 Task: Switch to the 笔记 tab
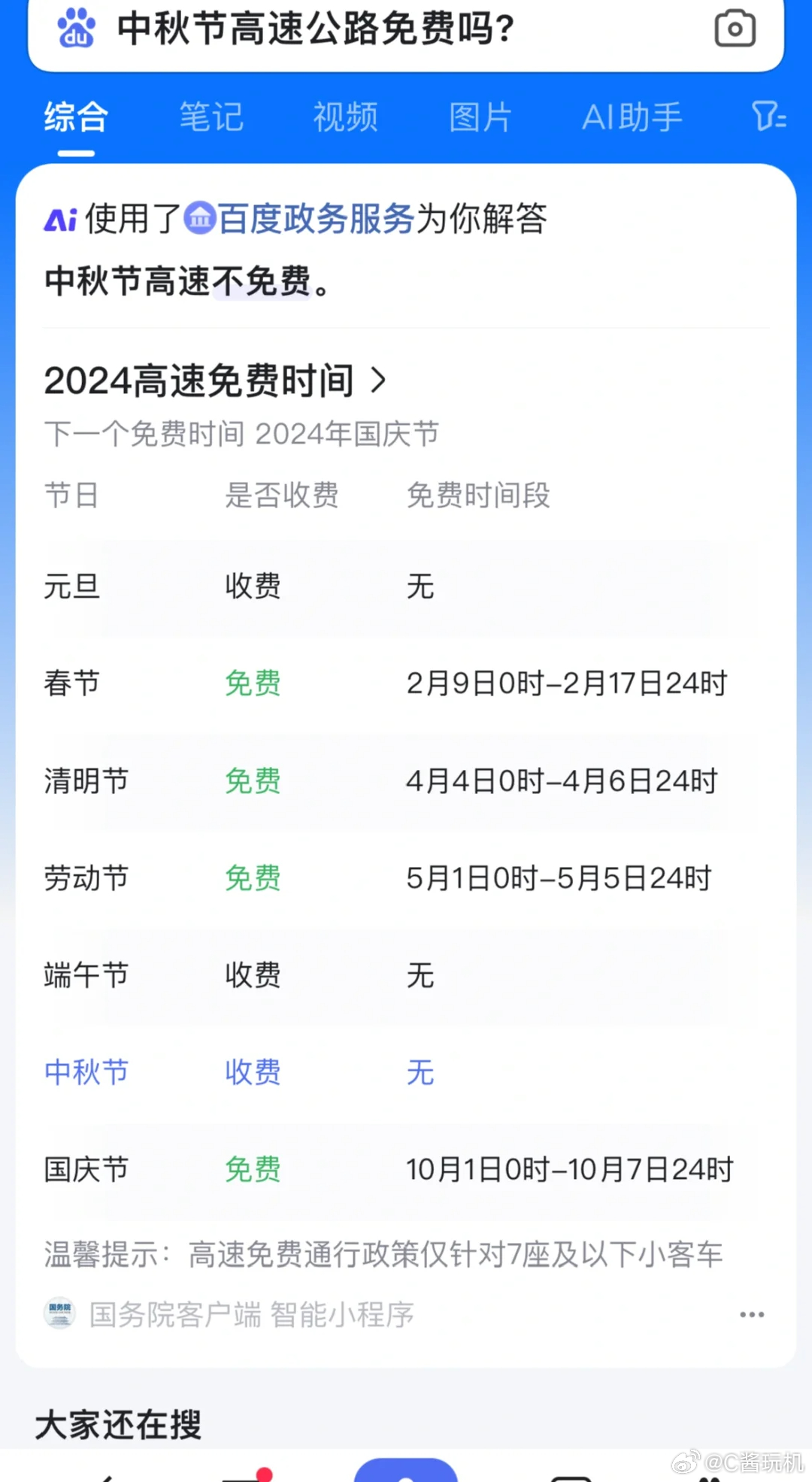point(211,117)
